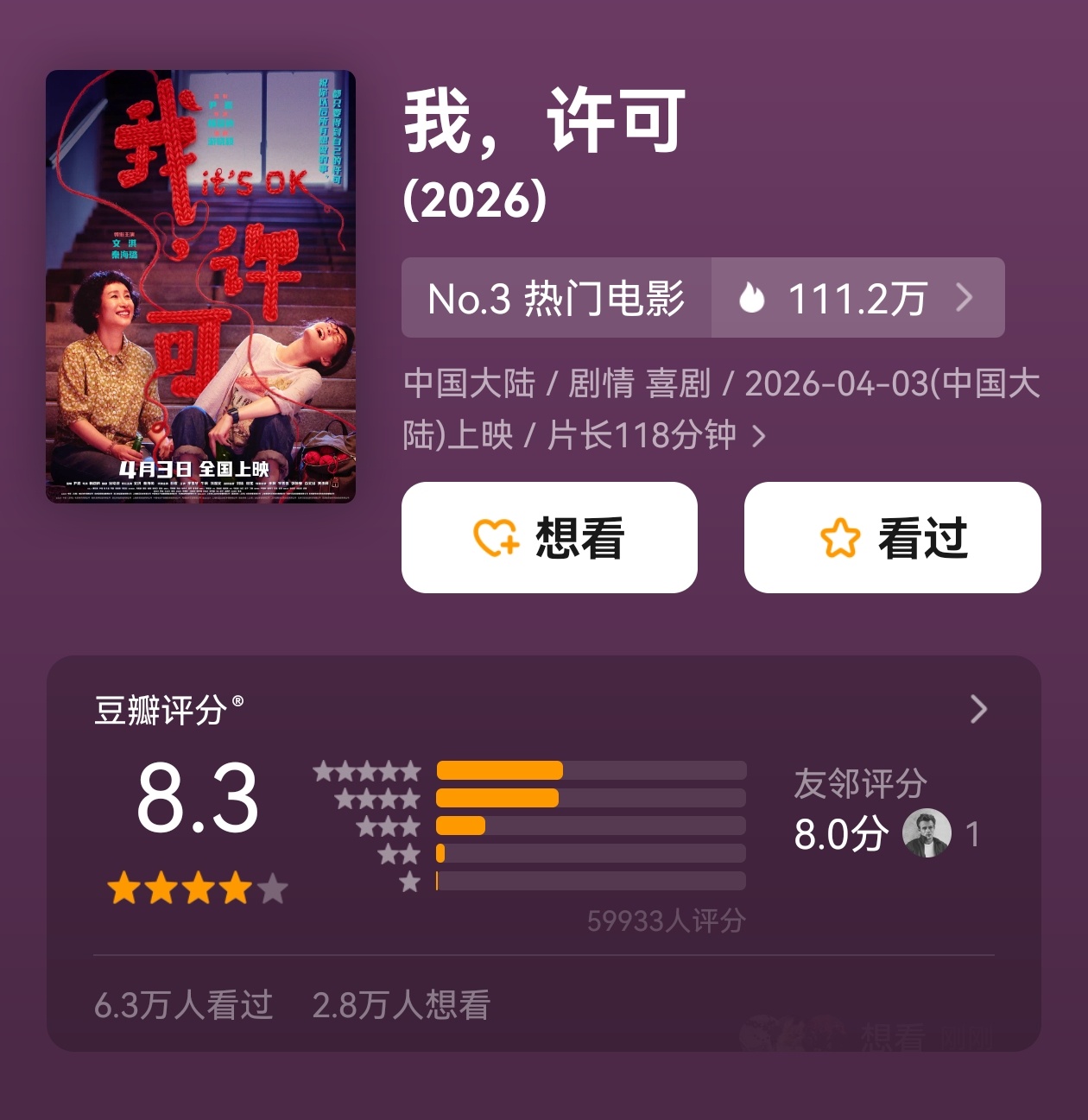Expand details via chevron after 片长118分钟
Image resolution: width=1088 pixels, height=1120 pixels.
click(760, 437)
